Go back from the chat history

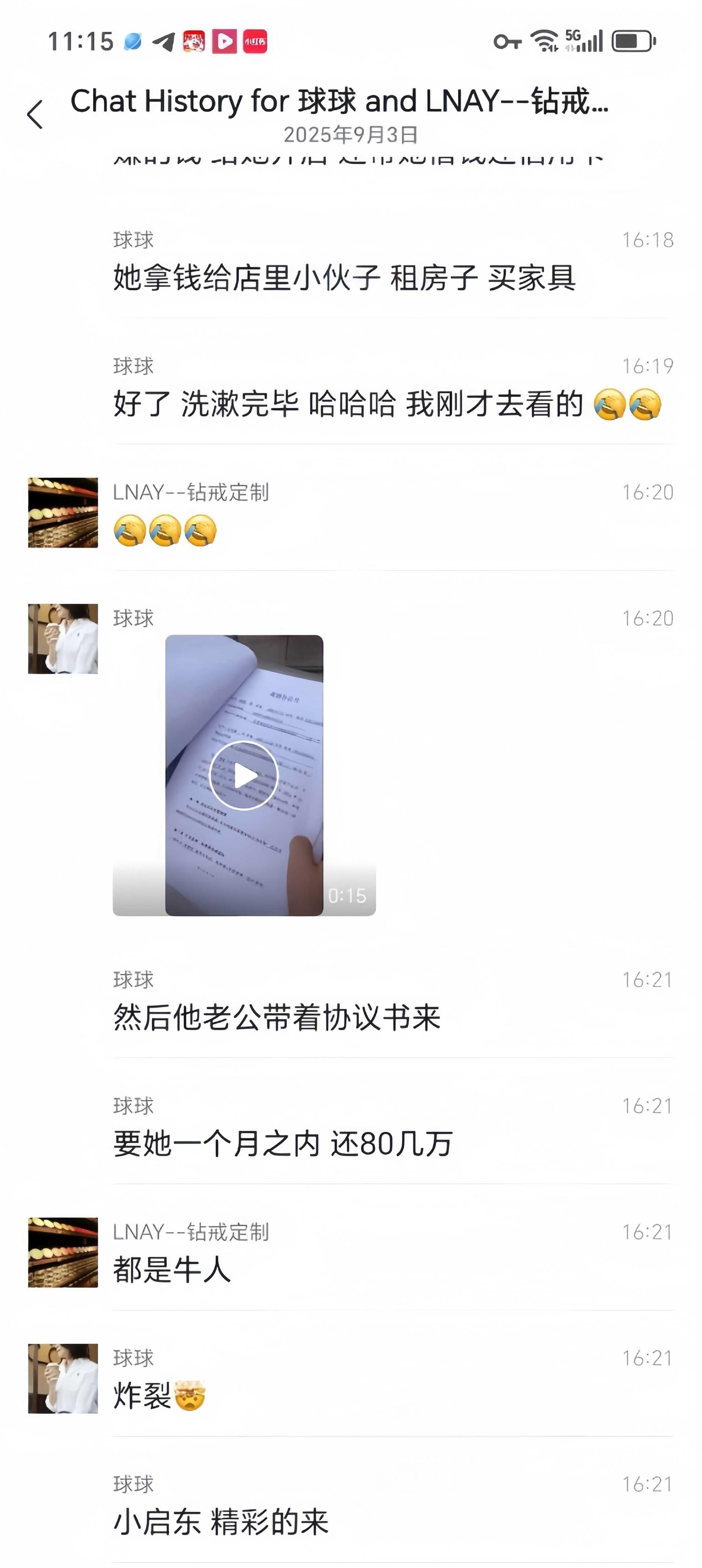tap(35, 115)
